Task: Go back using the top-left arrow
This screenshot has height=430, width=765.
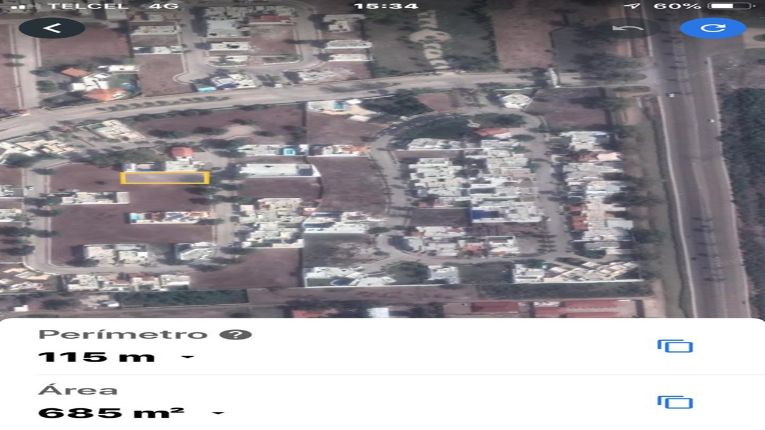Action: click(51, 27)
